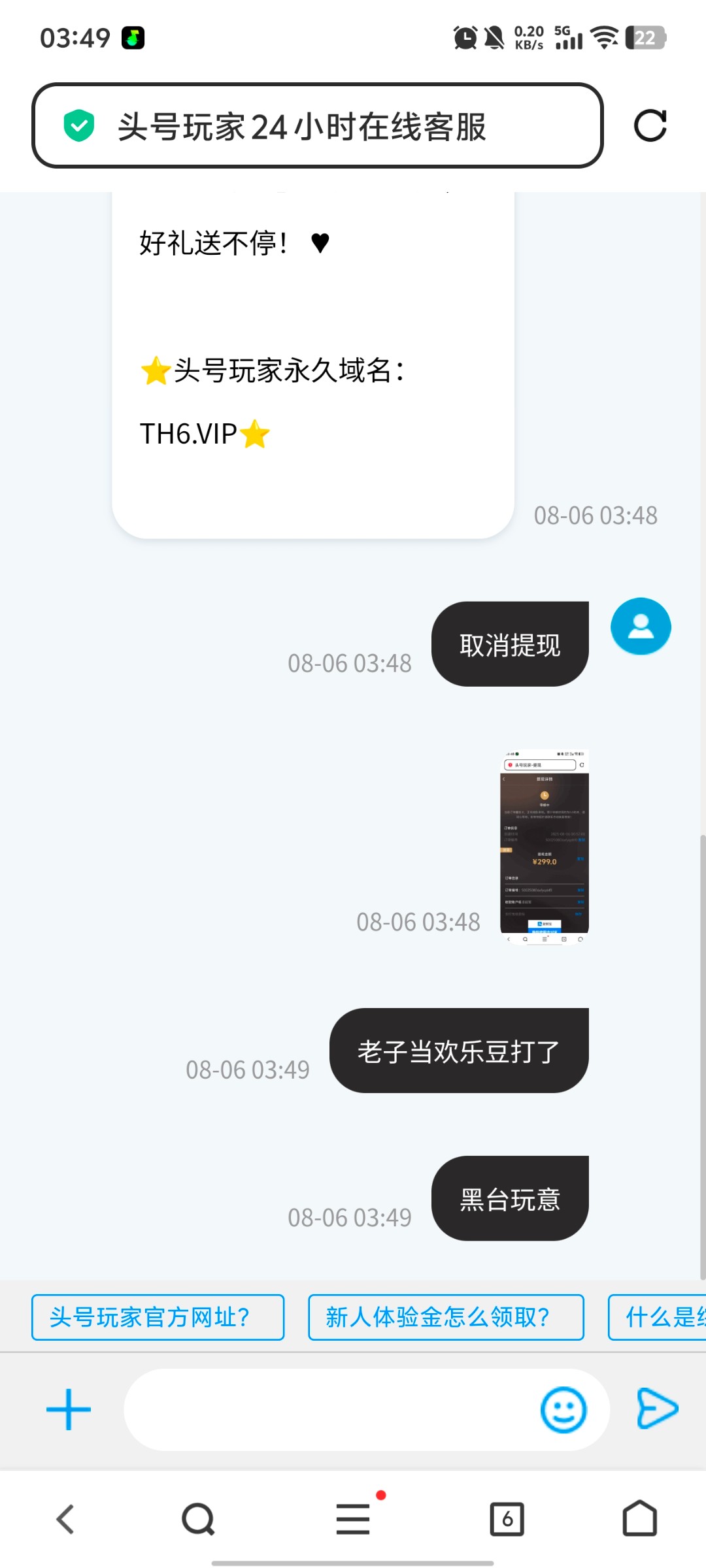The image size is (706, 1568).
Task: Open browser search
Action: pos(198,1518)
